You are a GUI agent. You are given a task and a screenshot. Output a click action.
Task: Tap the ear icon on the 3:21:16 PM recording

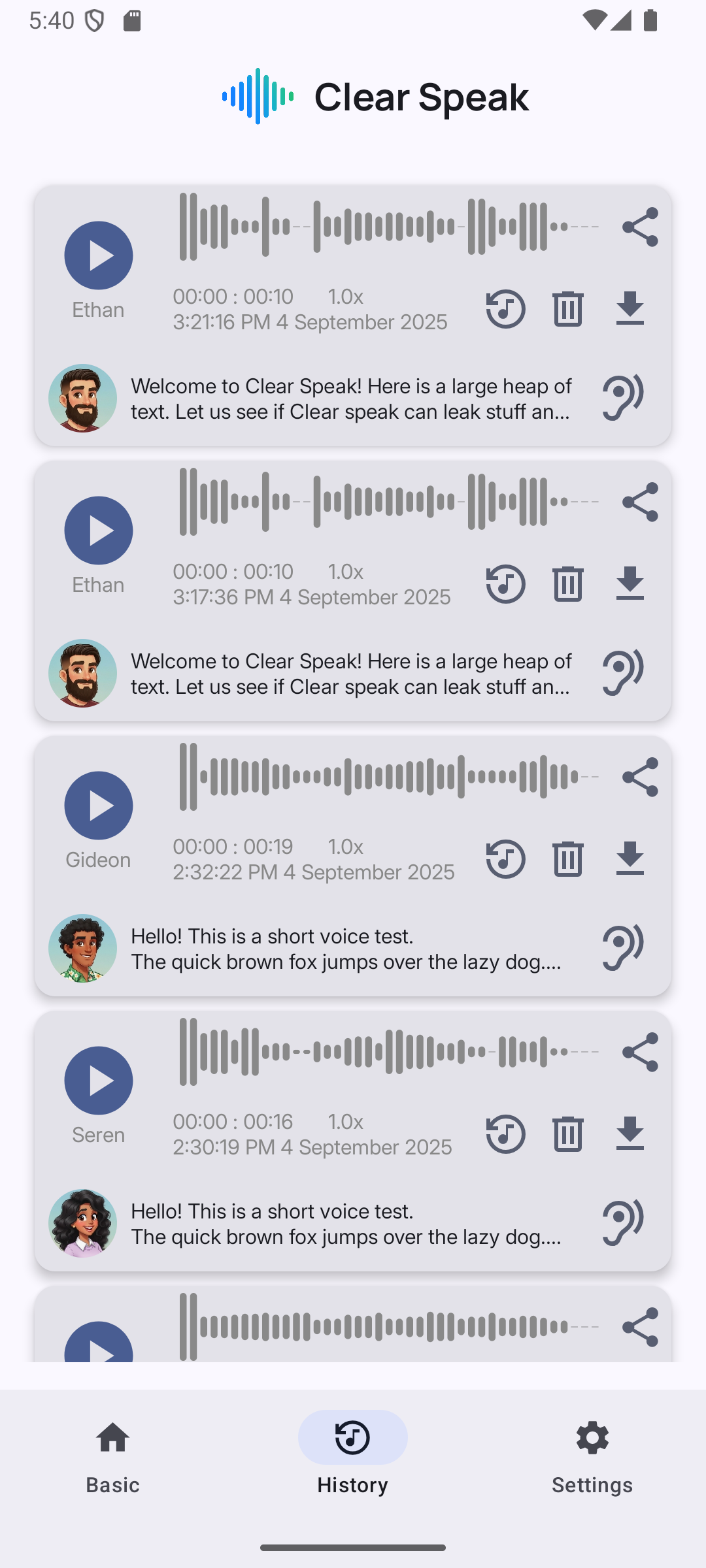pos(623,397)
